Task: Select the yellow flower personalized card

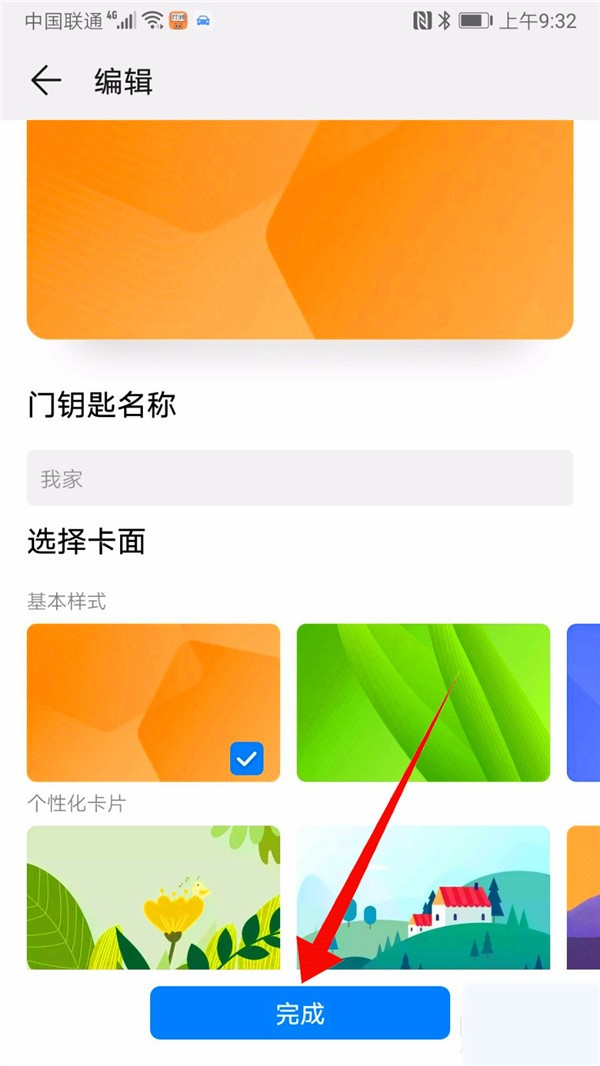Action: point(153,896)
